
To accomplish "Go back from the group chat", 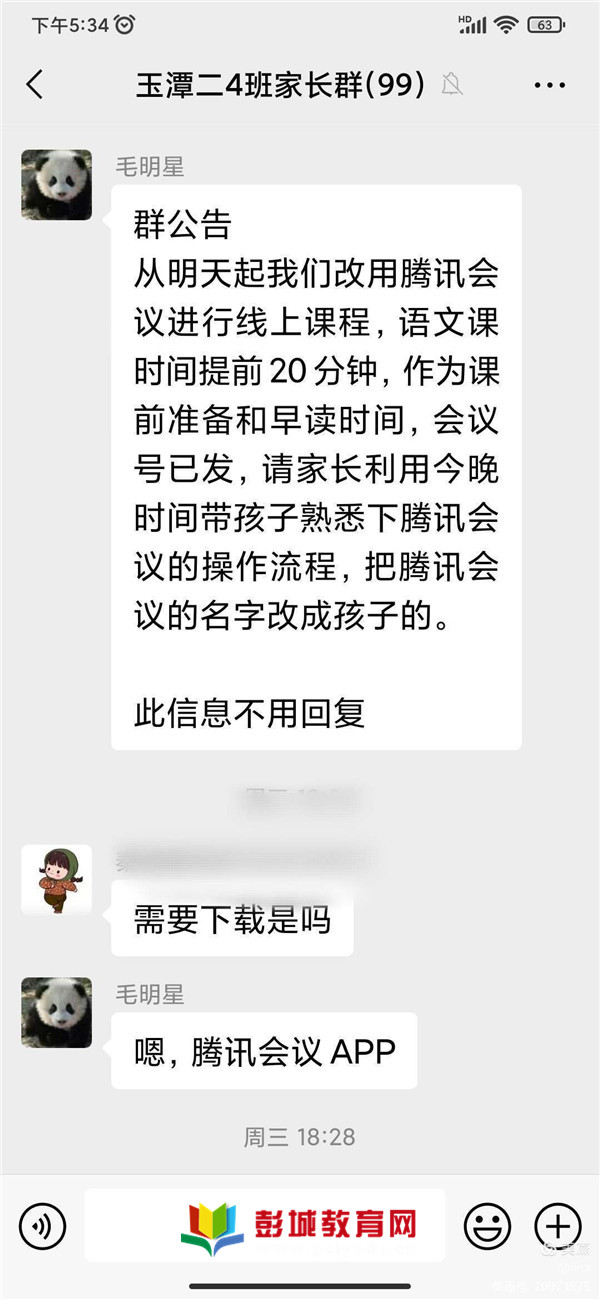I will pyautogui.click(x=35, y=85).
